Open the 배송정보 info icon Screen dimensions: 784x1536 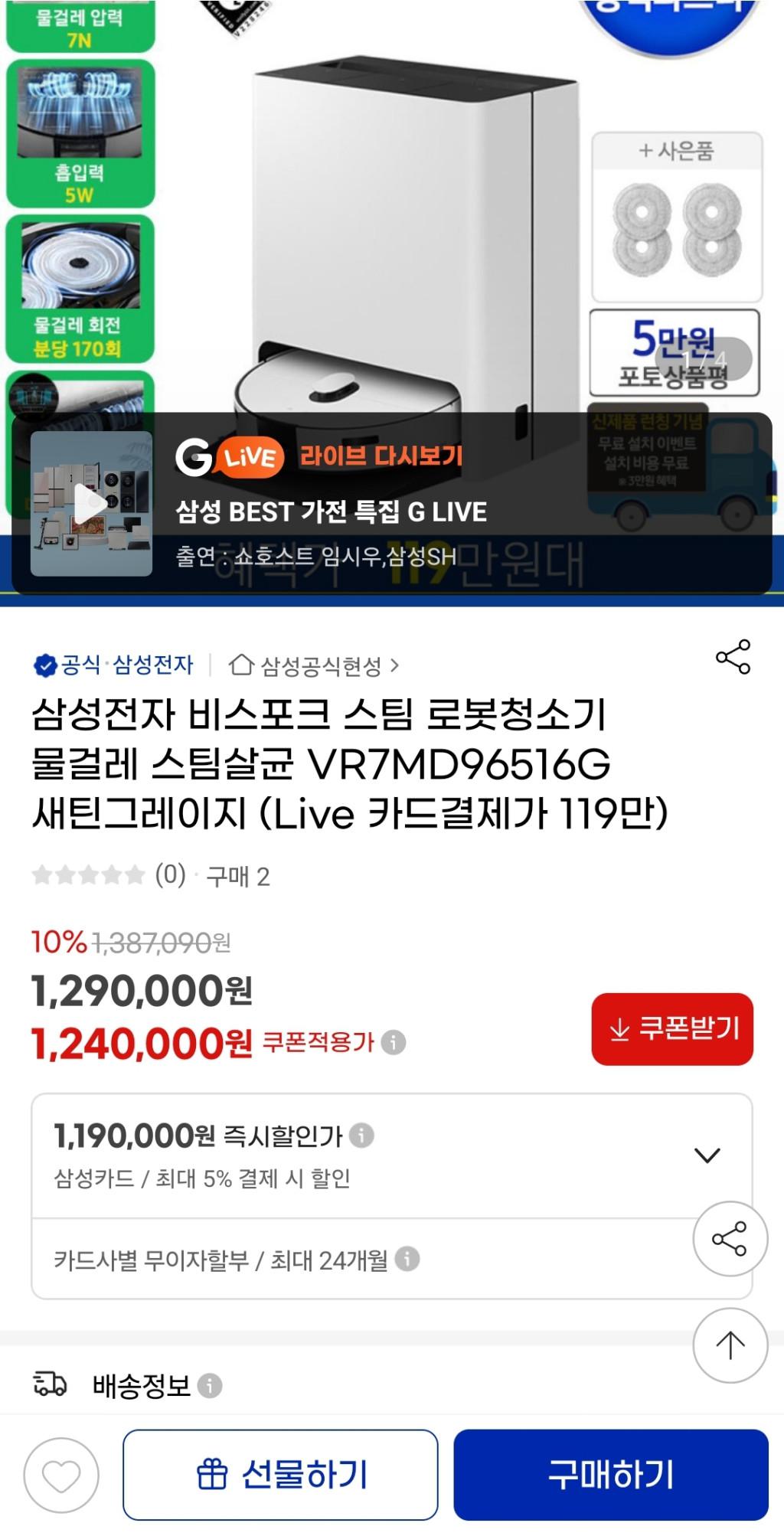pyautogui.click(x=210, y=1385)
